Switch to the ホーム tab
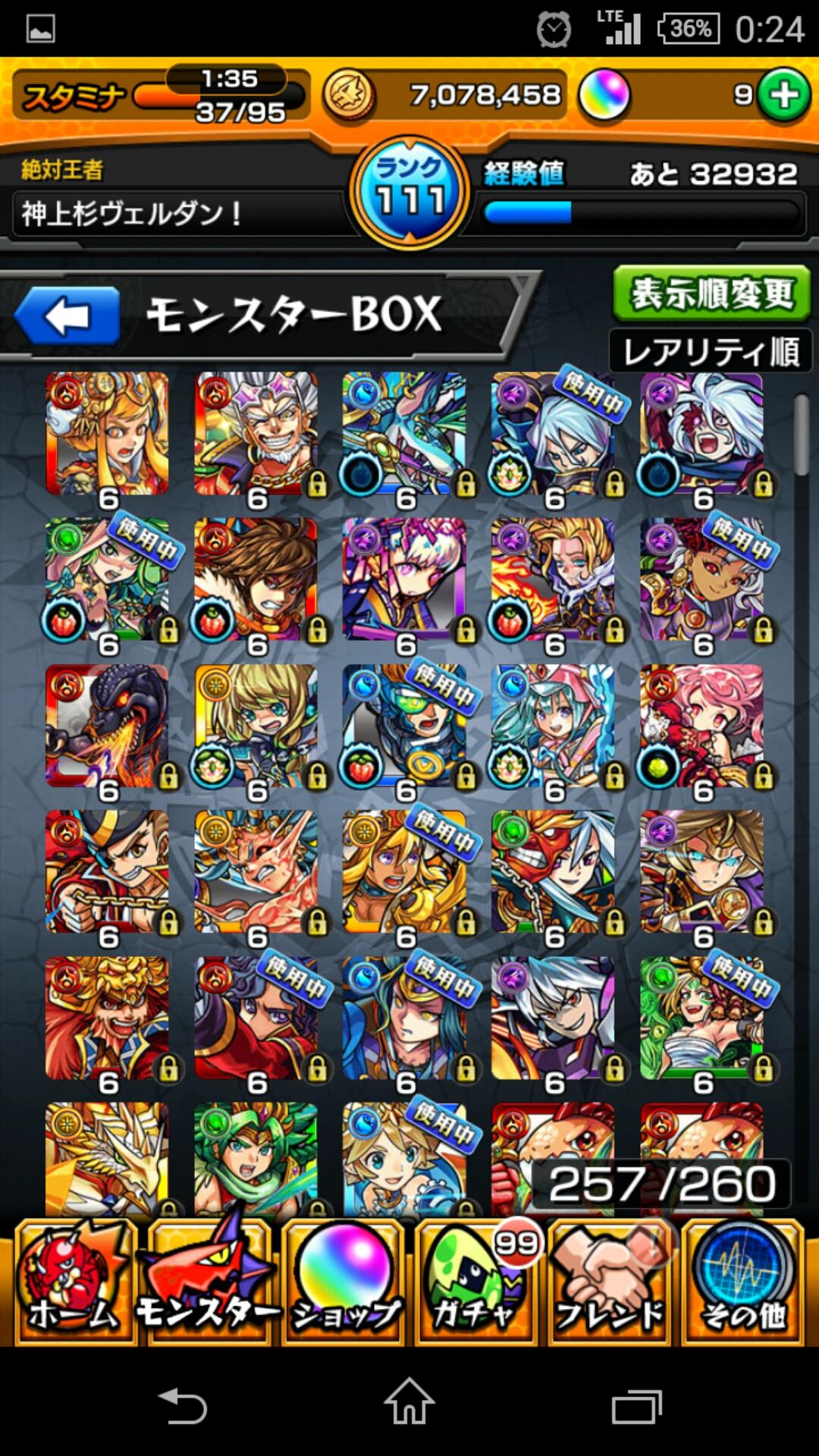 (74, 1283)
